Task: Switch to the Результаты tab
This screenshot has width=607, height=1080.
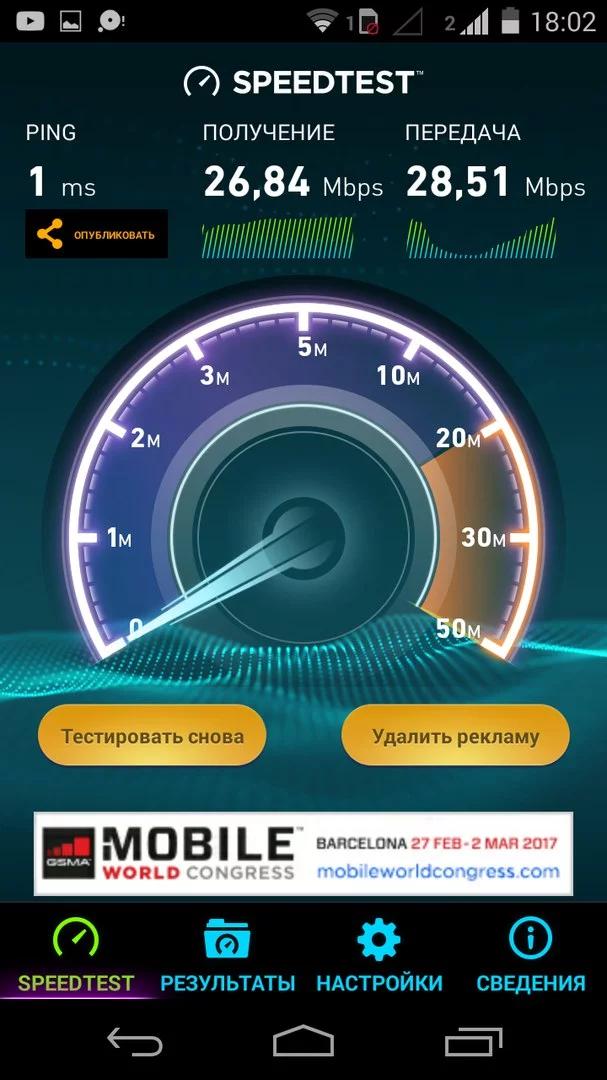Action: point(227,955)
